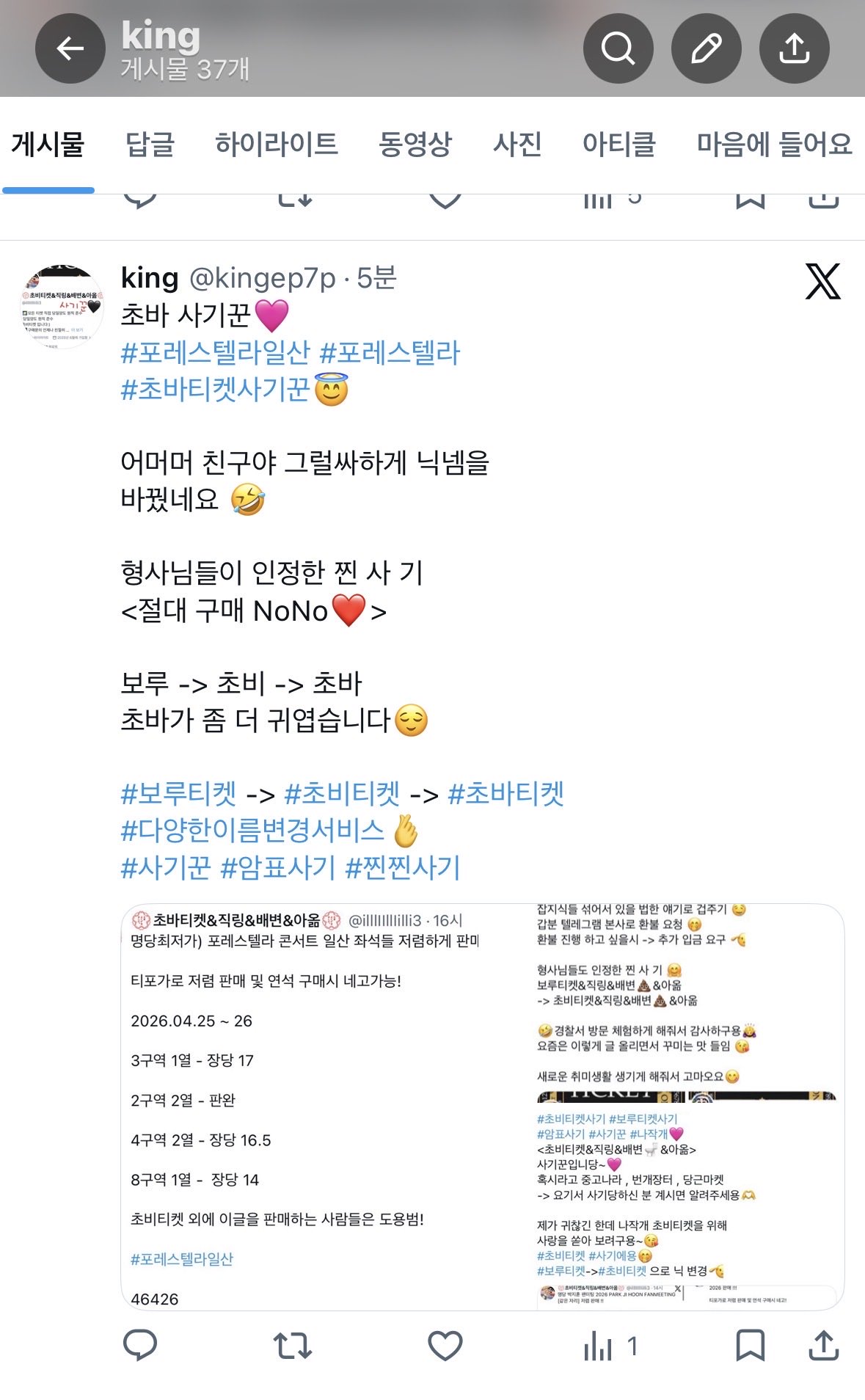Follow the #초바티켓사기꾼 hashtag link

[215, 390]
